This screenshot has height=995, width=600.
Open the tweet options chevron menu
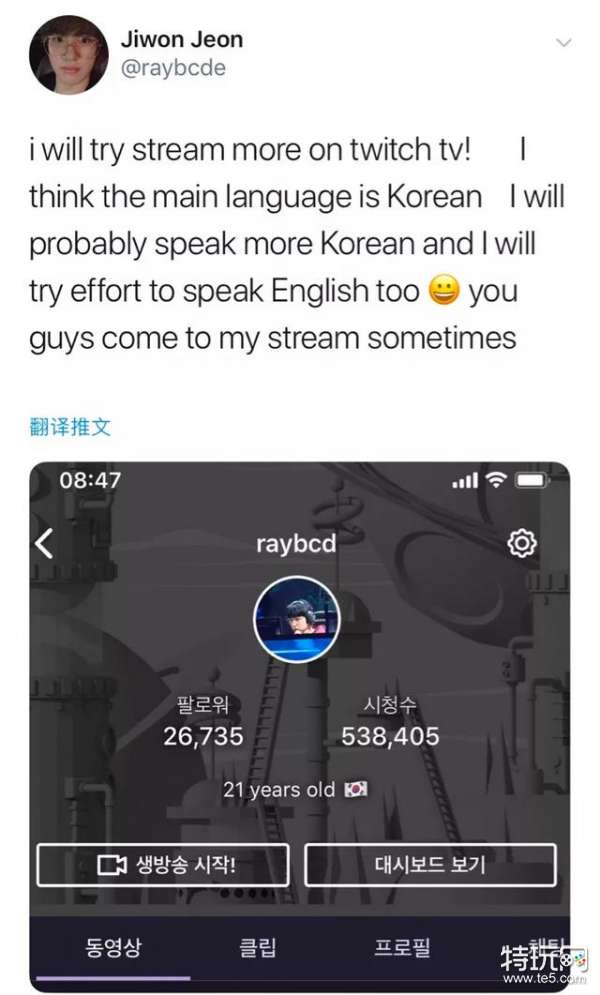tap(564, 43)
